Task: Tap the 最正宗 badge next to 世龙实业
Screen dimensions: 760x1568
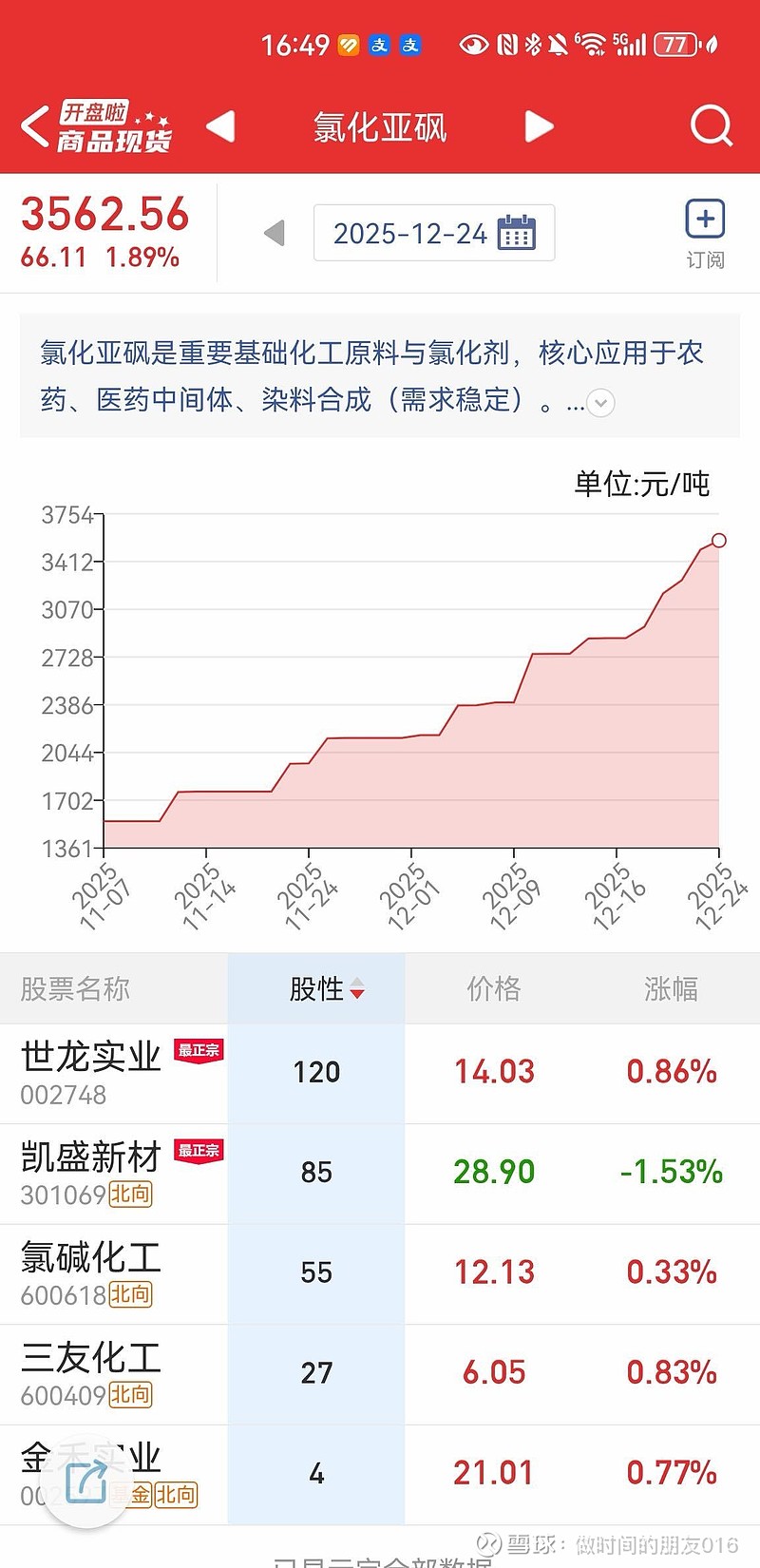Action: tap(199, 1050)
